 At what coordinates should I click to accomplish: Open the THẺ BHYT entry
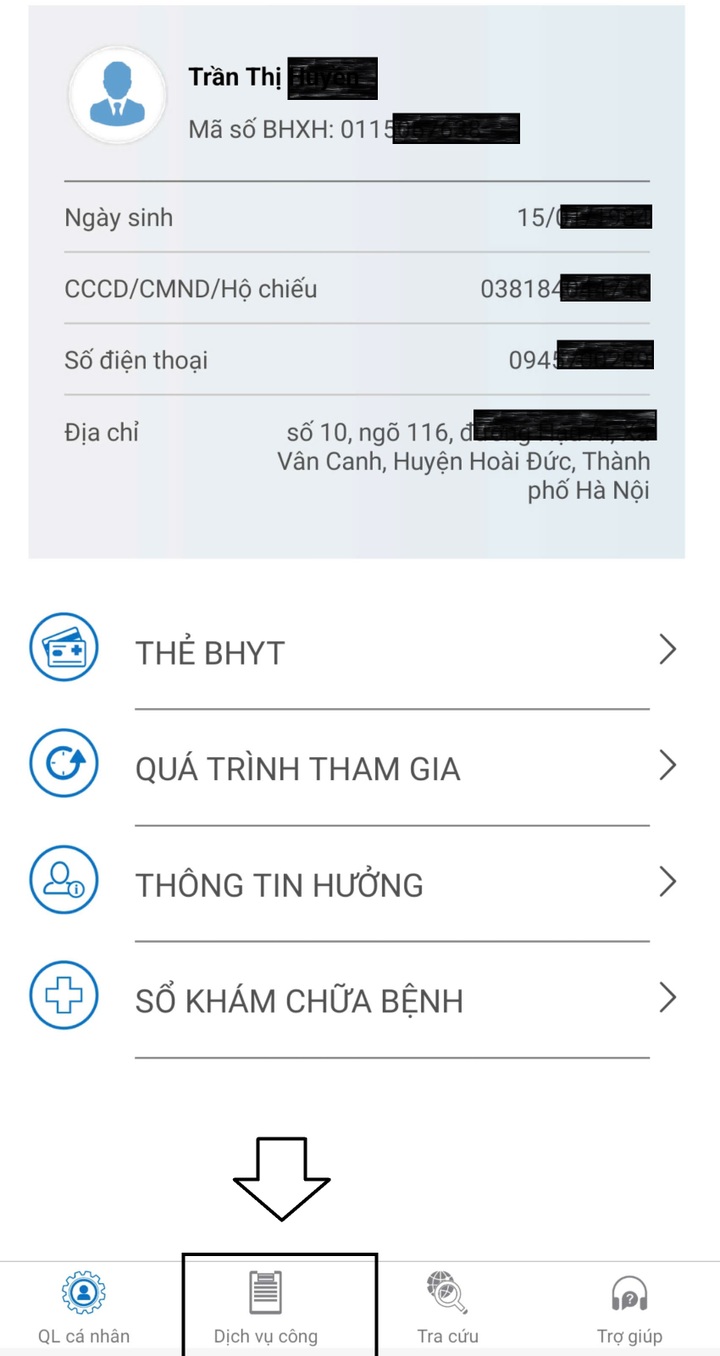[210, 651]
